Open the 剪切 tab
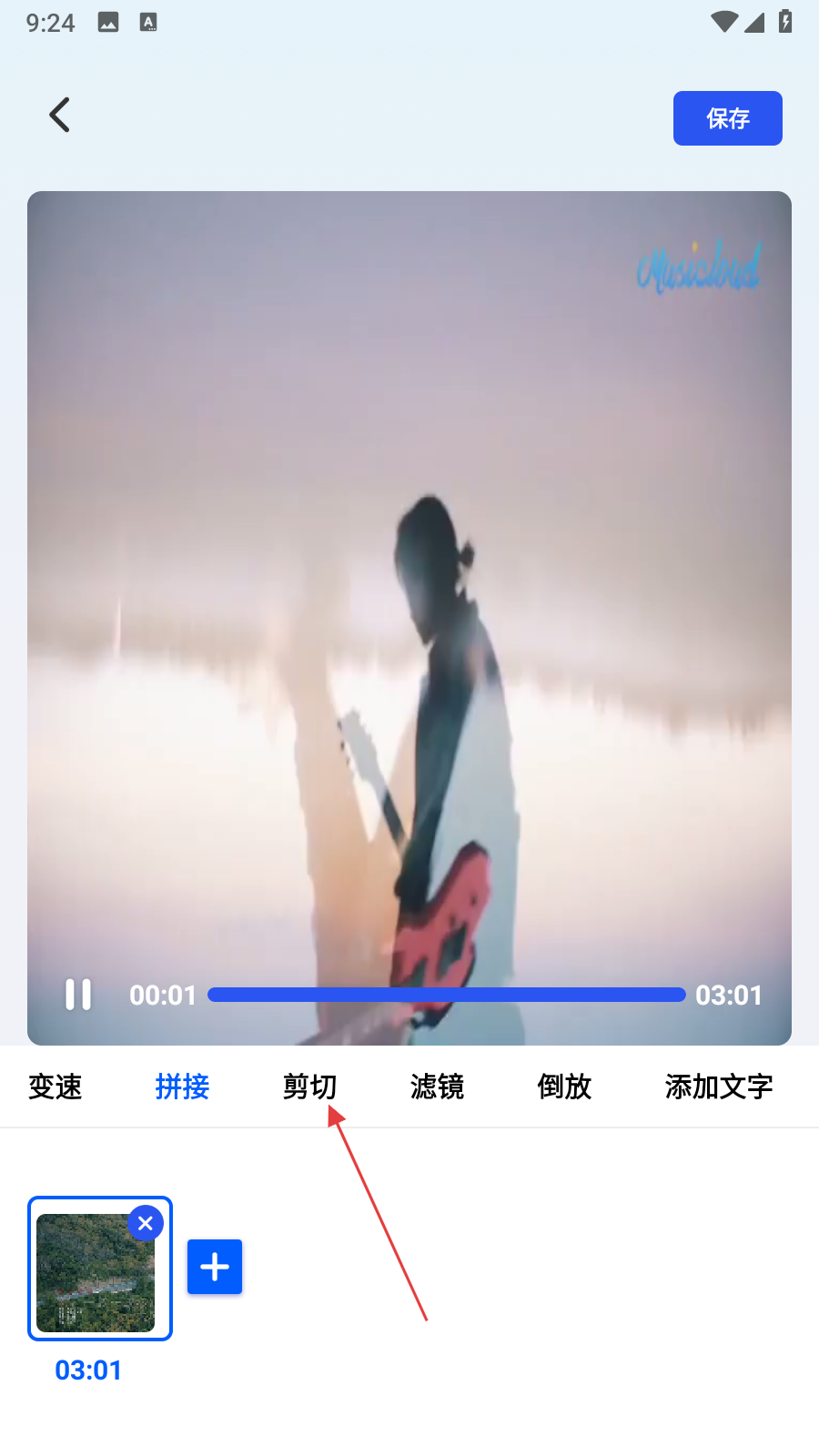Image resolution: width=819 pixels, height=1456 pixels. 309,1087
